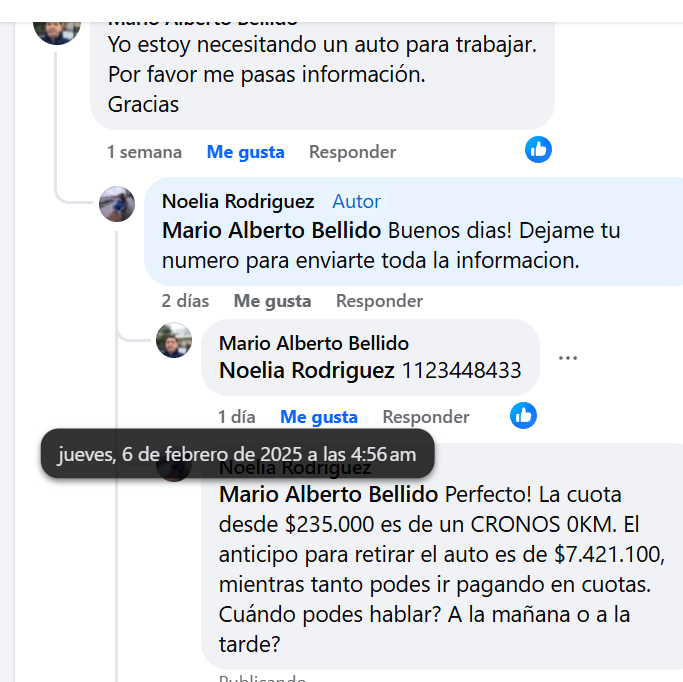Tap Me gusta under the 'Buenos dias' reply
Screen dimensions: 683x682
point(272,301)
